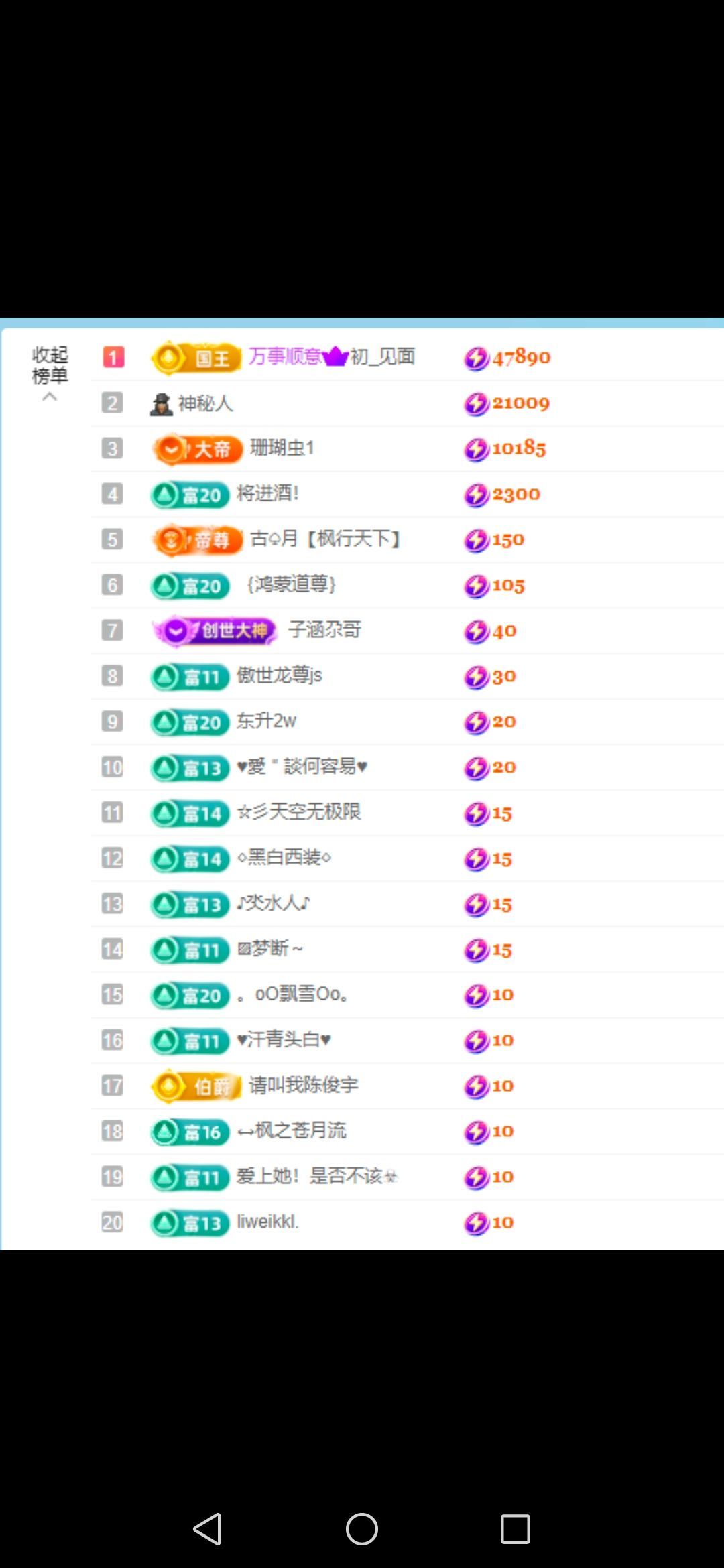Open rank 20 user liweikkl.
724x1568 pixels.
point(267,1222)
